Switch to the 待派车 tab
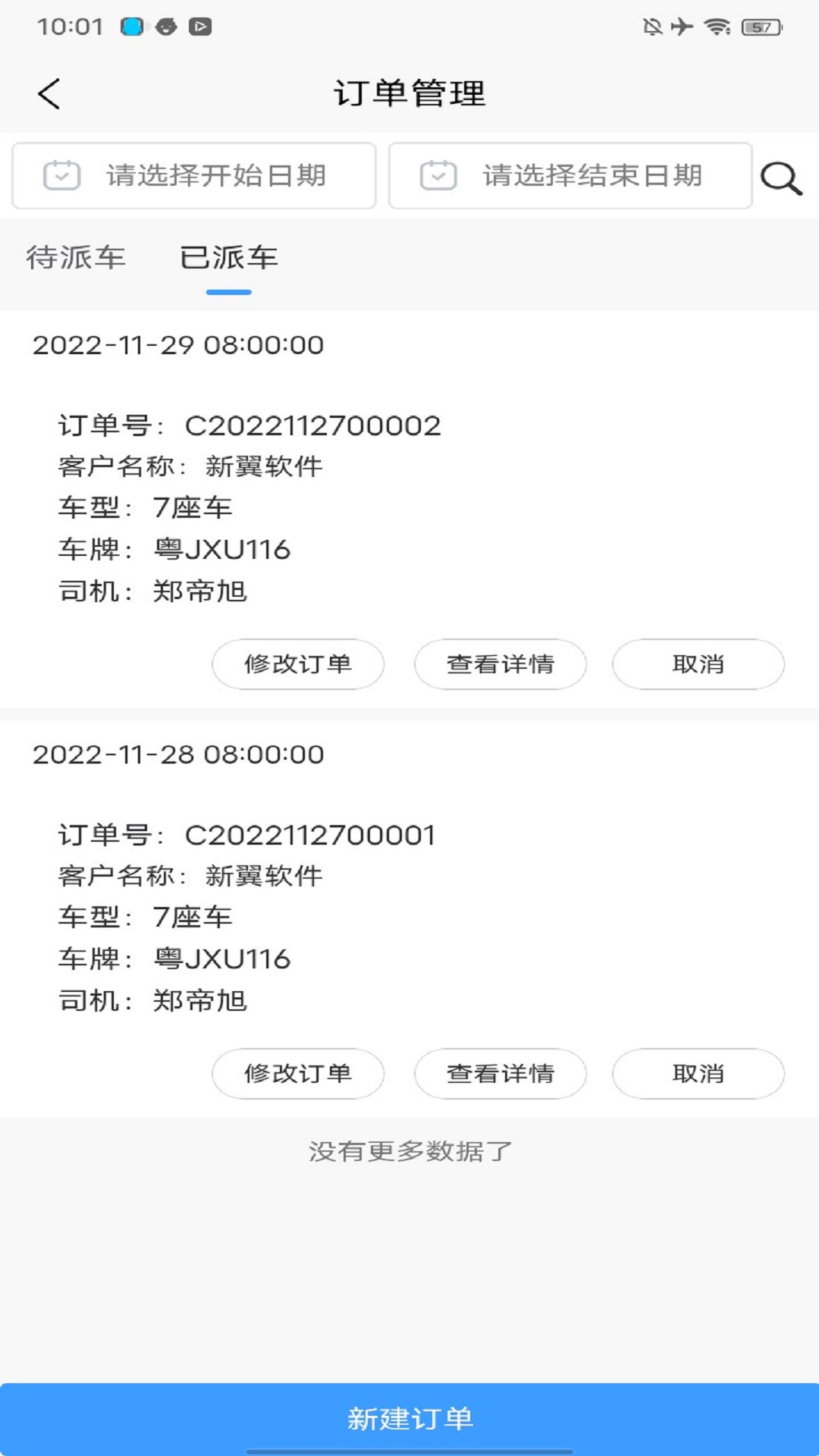 (x=76, y=258)
